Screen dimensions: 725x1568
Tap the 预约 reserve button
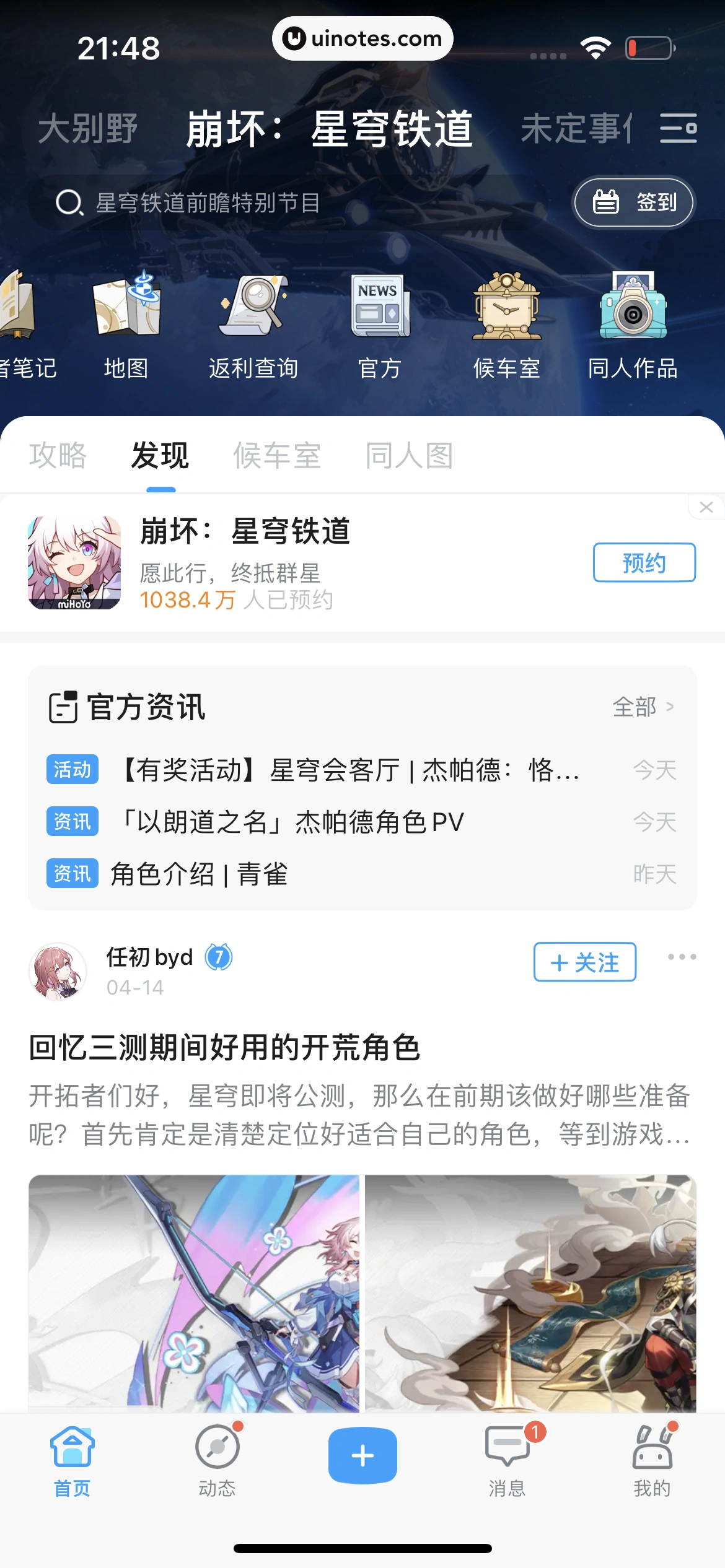coord(644,562)
